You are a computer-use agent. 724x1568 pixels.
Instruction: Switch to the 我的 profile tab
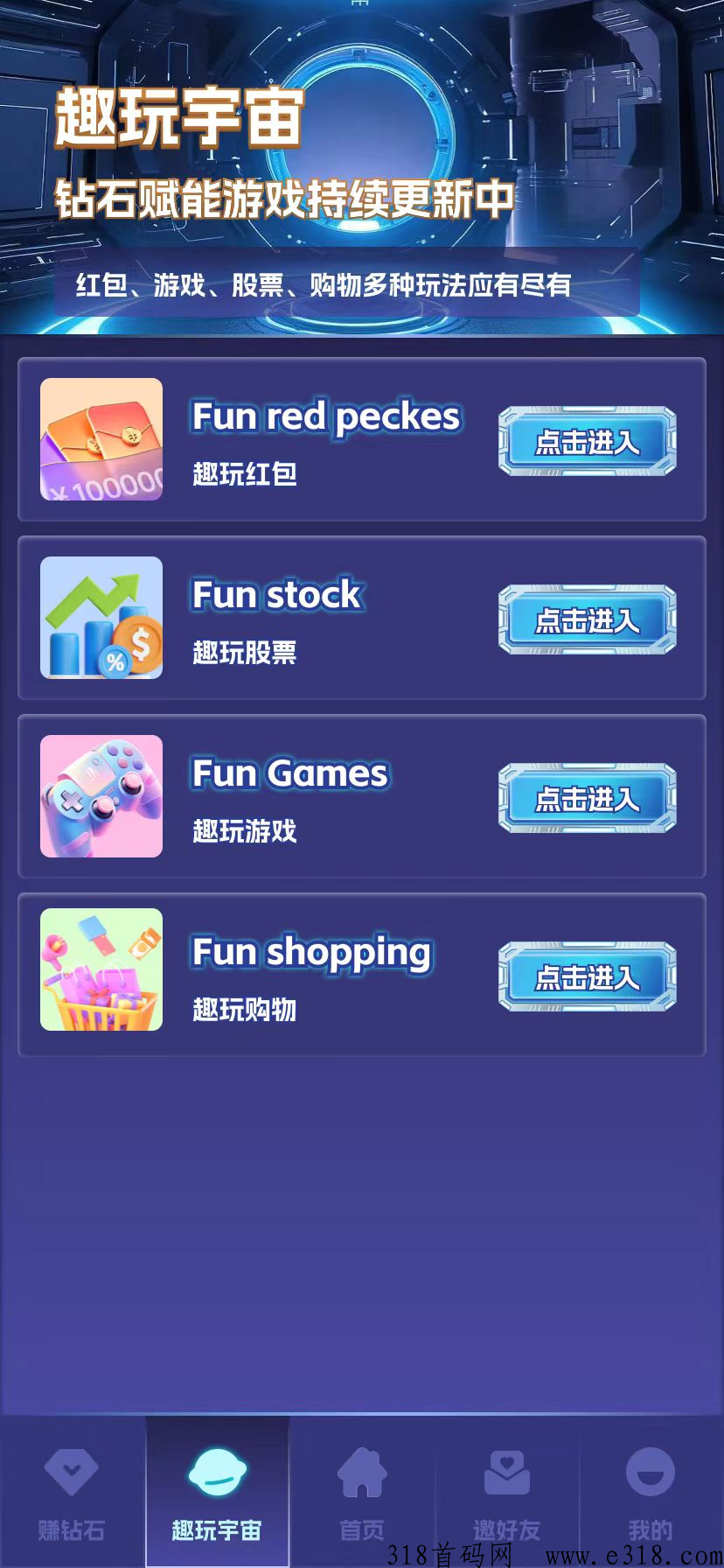tap(651, 1494)
